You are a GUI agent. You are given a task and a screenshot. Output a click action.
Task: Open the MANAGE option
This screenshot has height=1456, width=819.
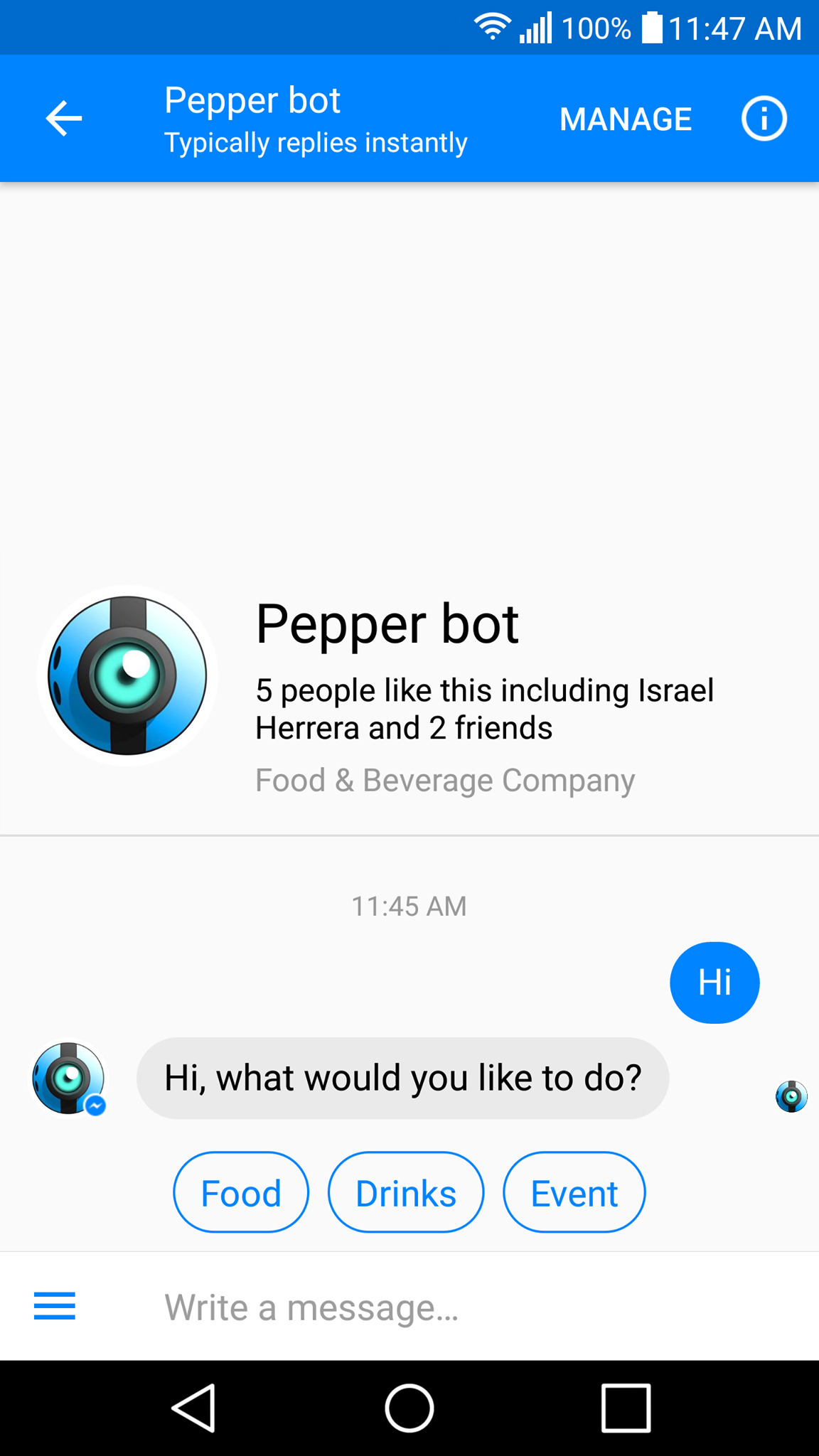tap(626, 119)
